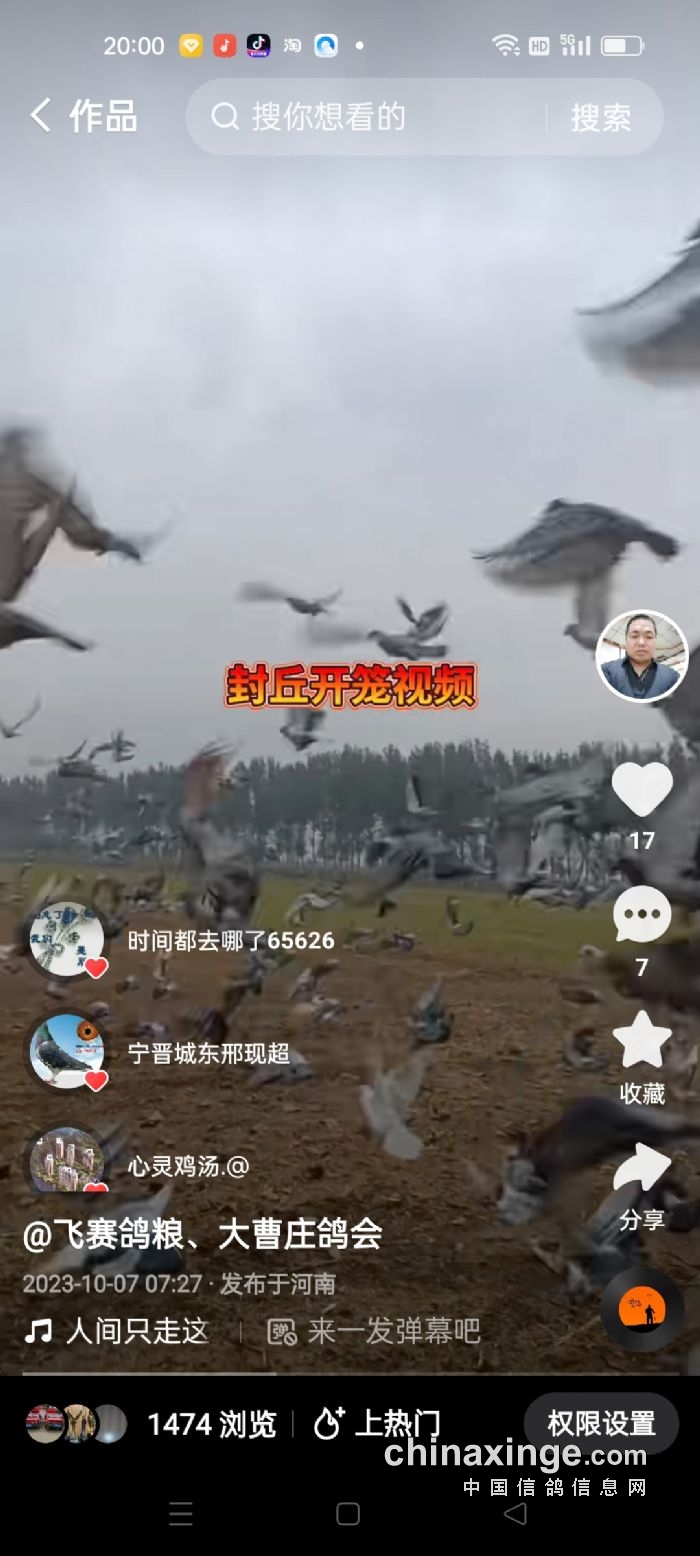Open the video author's profile avatar
The height and width of the screenshot is (1556, 700).
point(642,656)
